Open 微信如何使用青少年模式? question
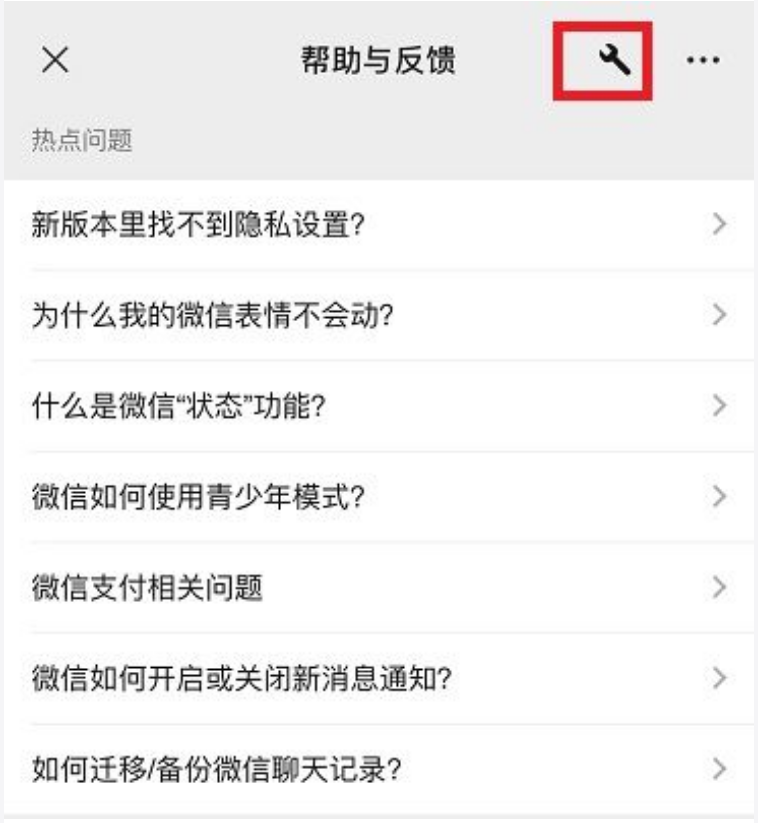 click(x=379, y=496)
